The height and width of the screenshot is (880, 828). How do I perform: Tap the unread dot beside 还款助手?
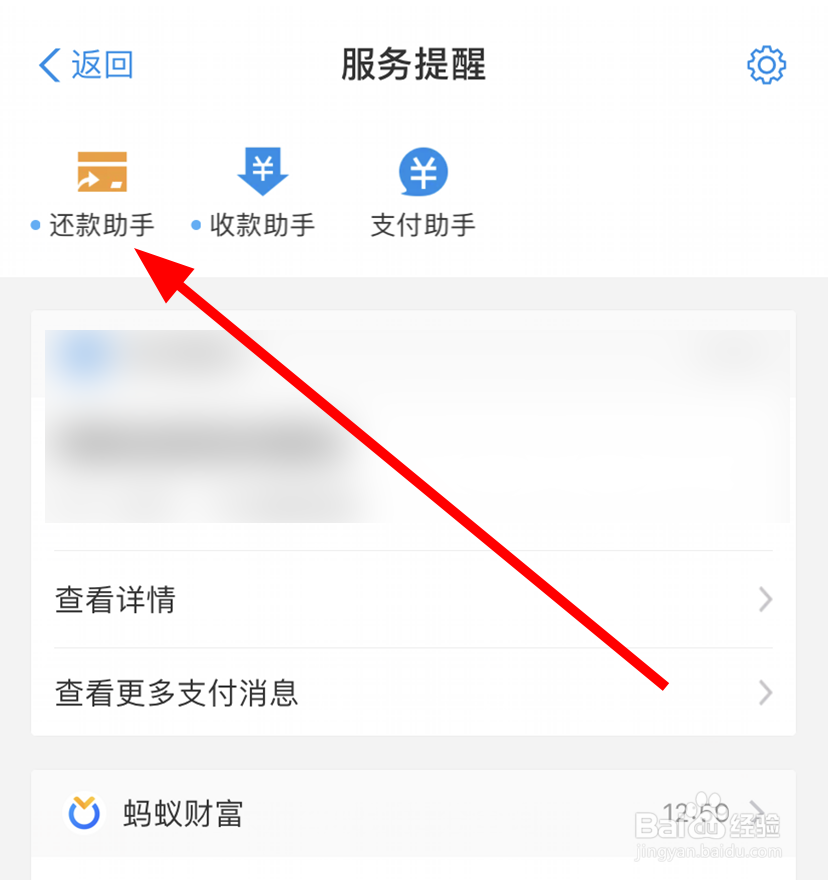(33, 225)
